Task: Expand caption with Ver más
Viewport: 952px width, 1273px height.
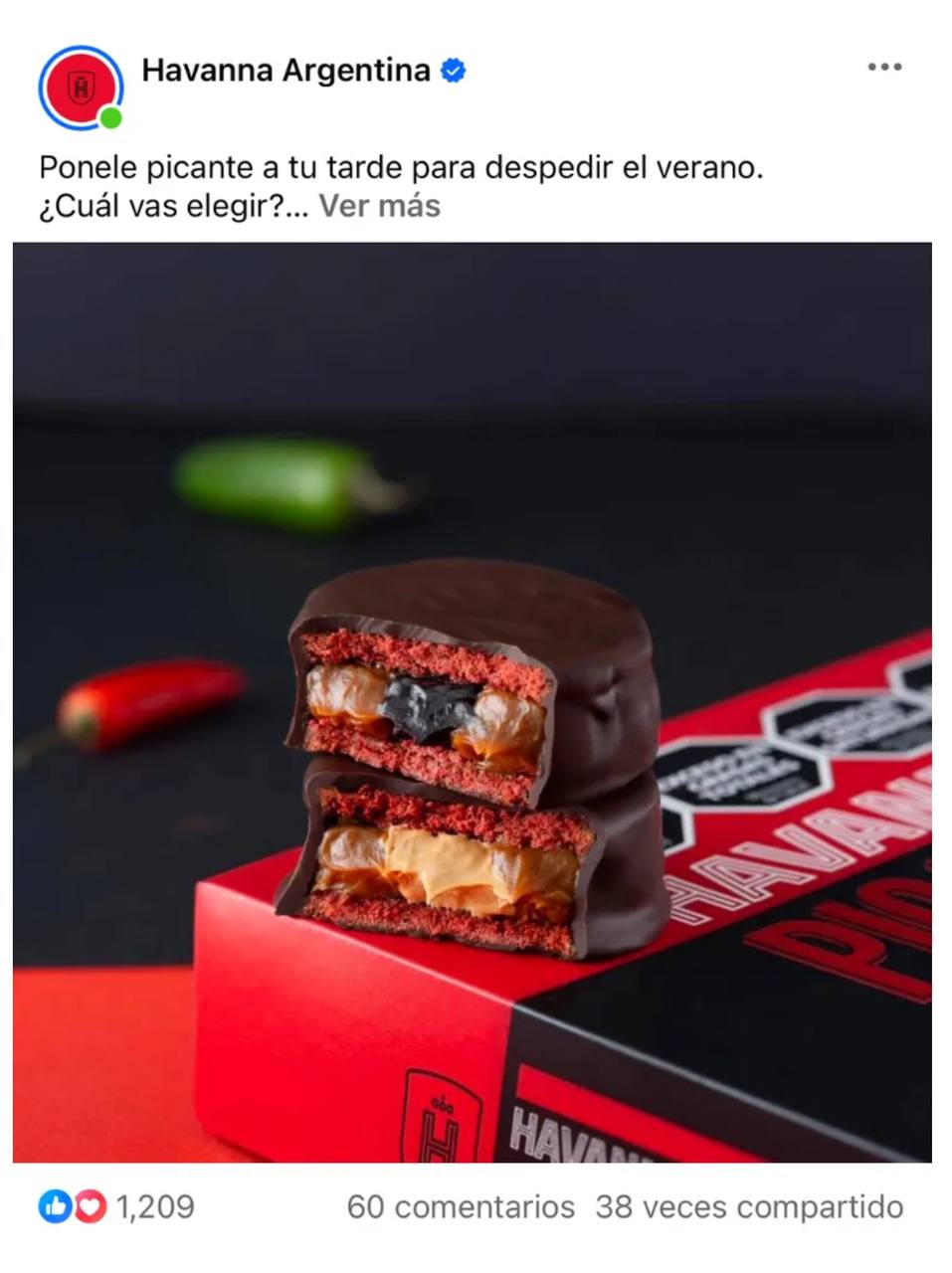Action: click(379, 206)
